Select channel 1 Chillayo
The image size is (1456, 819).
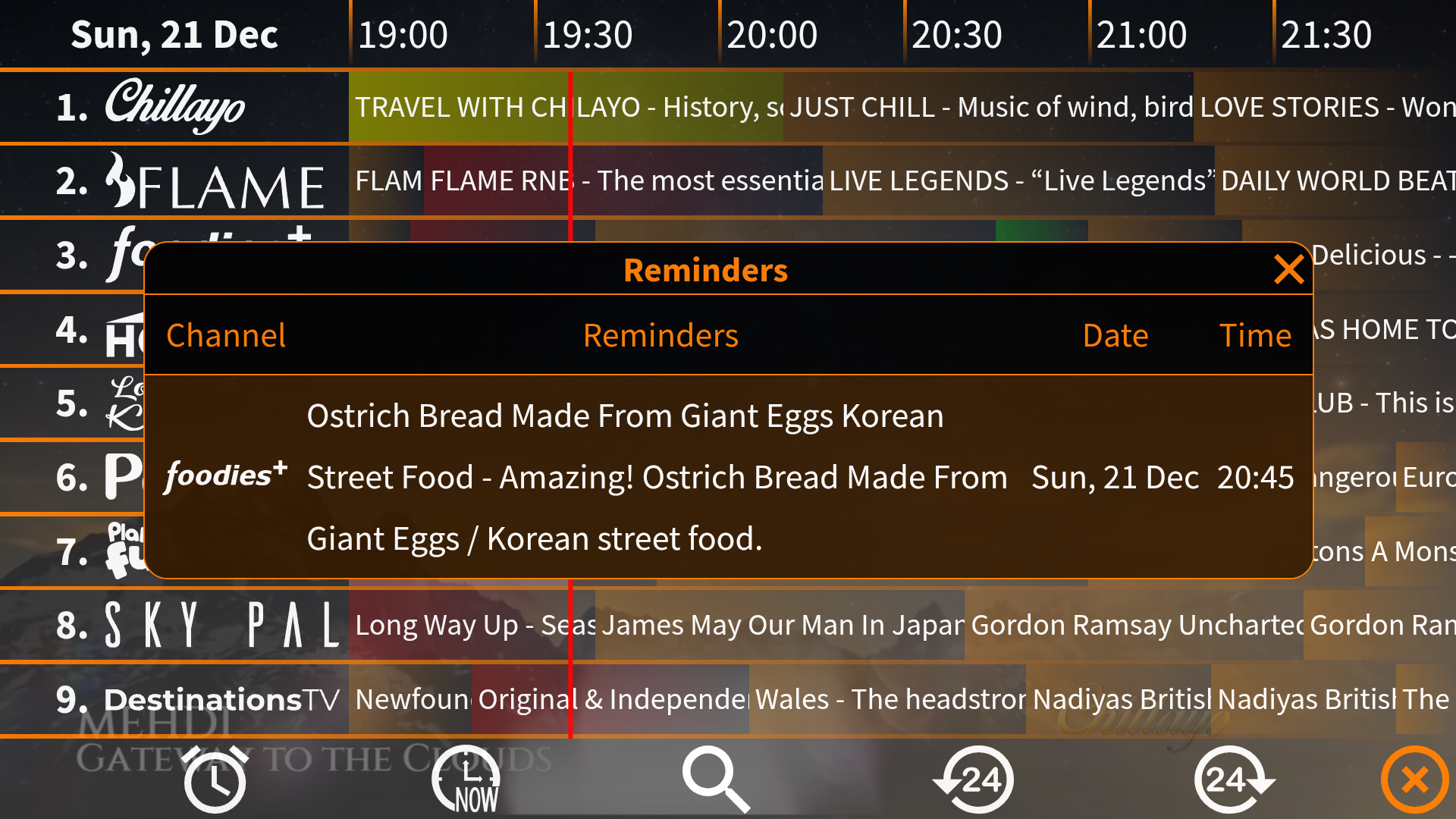pyautogui.click(x=174, y=107)
